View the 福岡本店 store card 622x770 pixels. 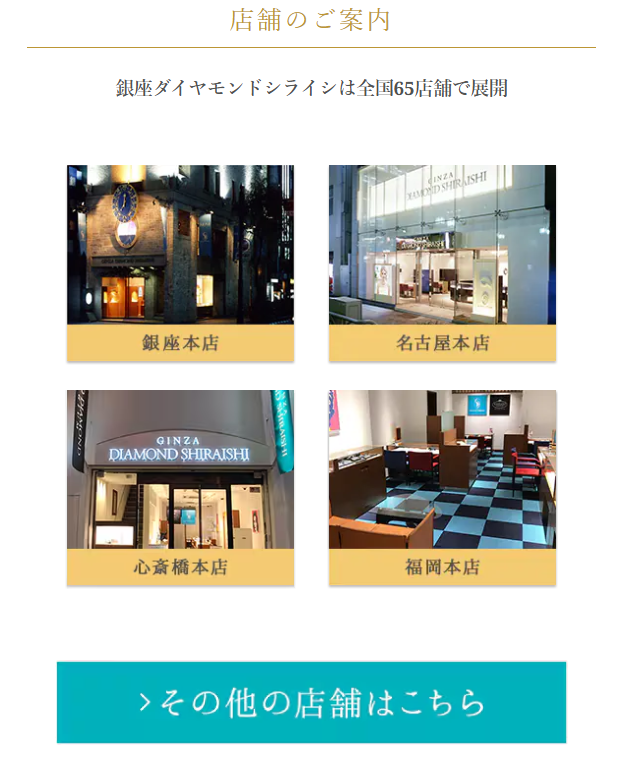point(442,487)
